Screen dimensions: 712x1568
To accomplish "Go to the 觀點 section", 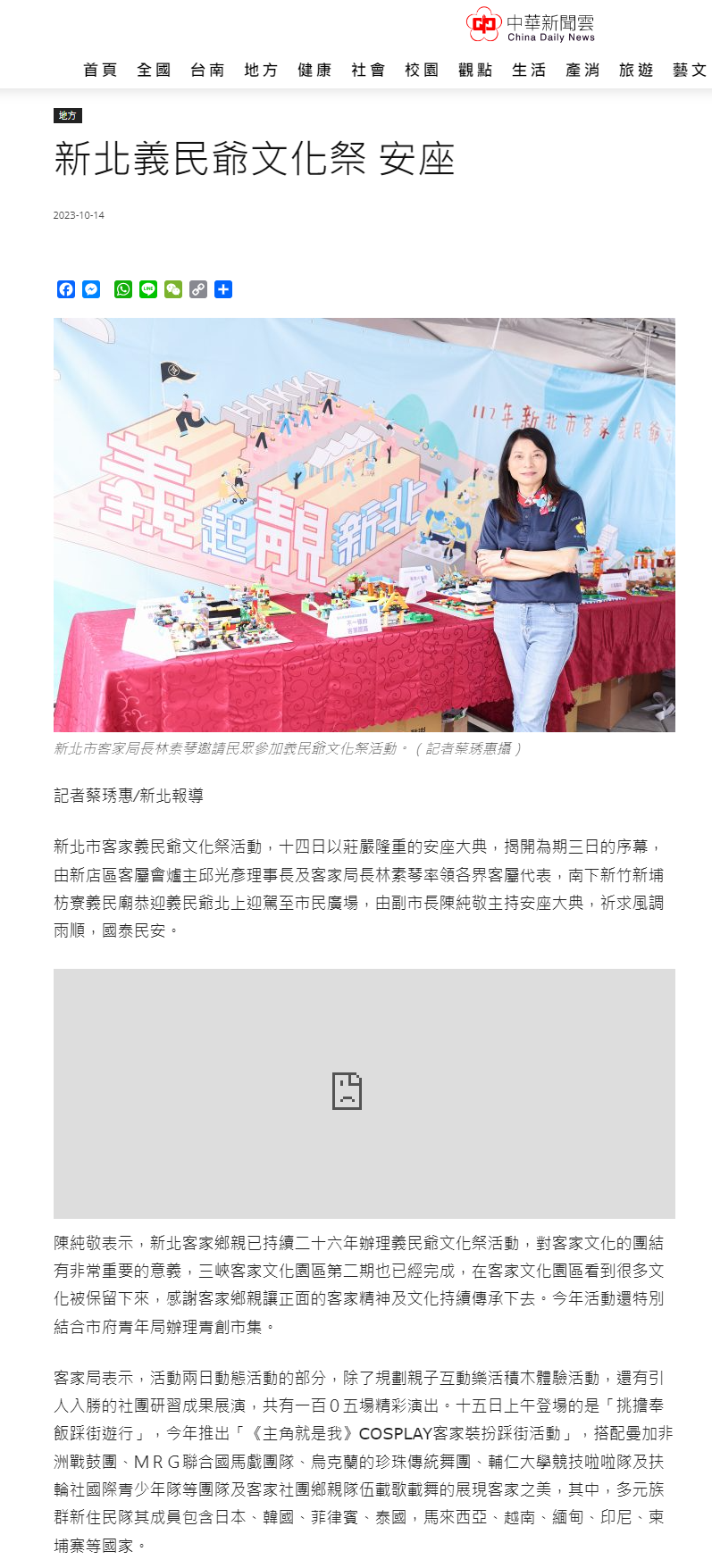I will [475, 70].
